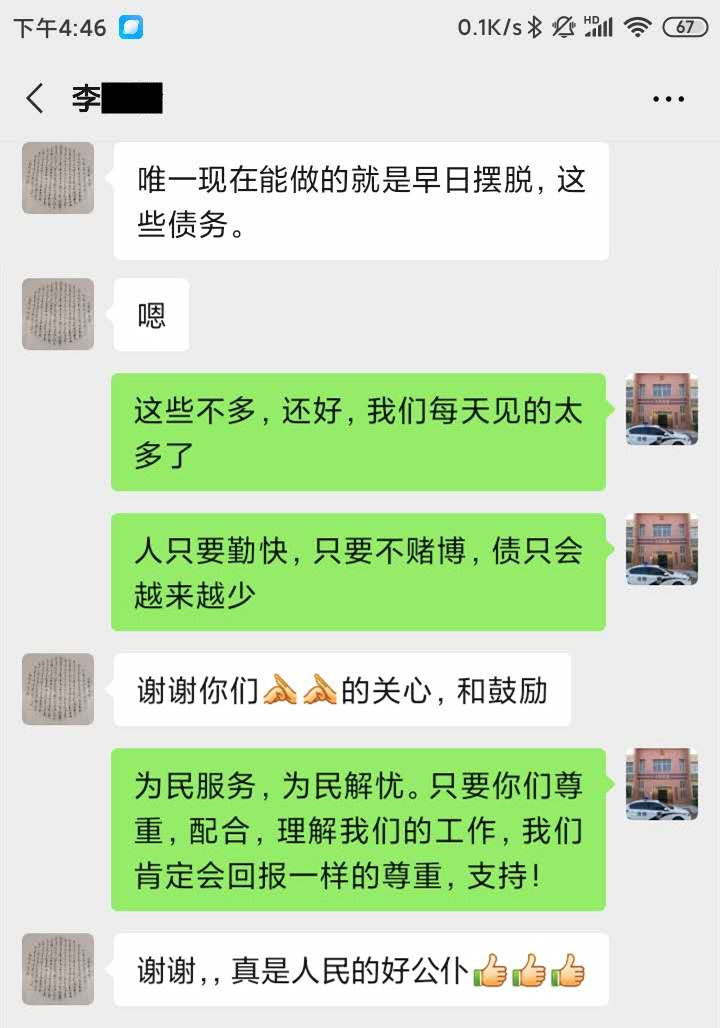The image size is (720, 1028).
Task: Tap the avatar beside '真是人民的好公仆' message
Action: (58, 969)
